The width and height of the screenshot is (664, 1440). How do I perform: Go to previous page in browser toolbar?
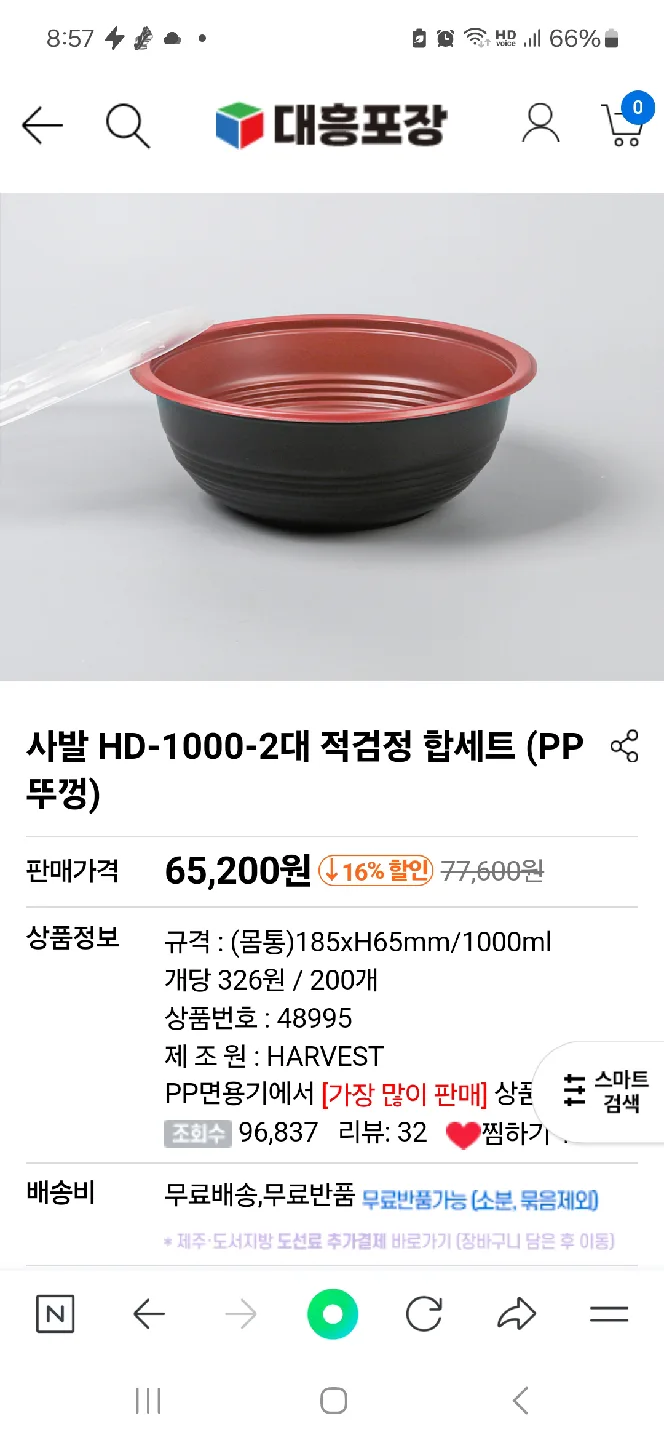pyautogui.click(x=148, y=1314)
